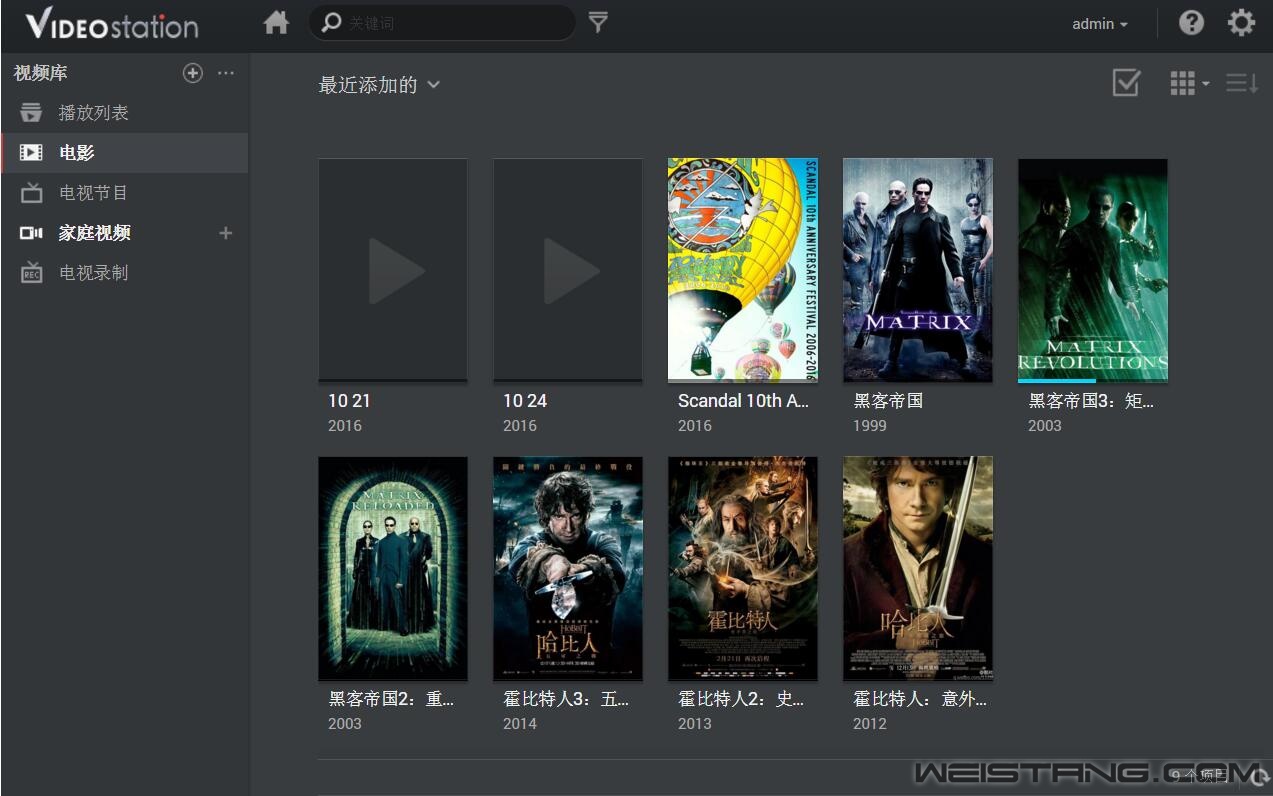Add folder next to 家庭视频
Image resolution: width=1273 pixels, height=796 pixels.
[226, 233]
